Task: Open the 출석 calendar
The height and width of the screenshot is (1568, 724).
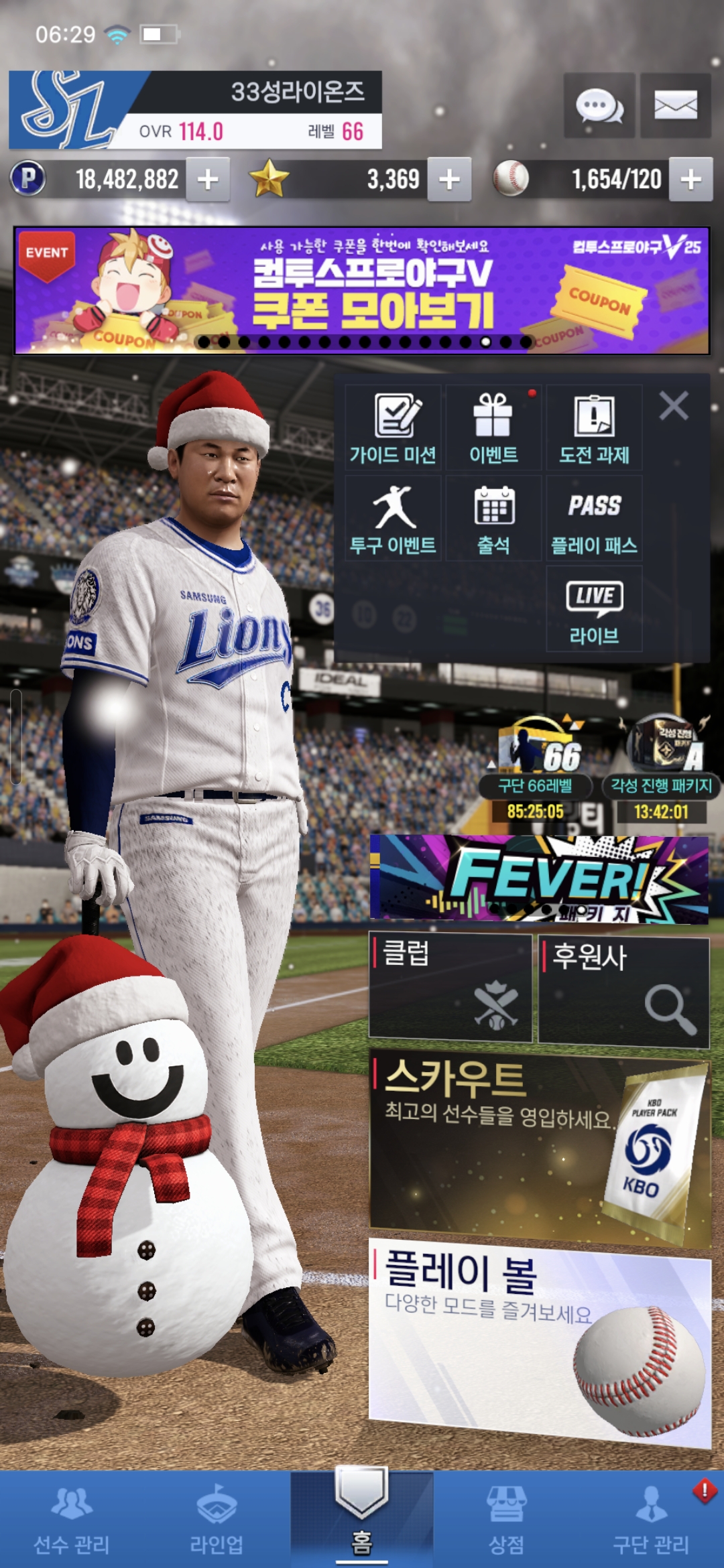Action: pos(493,518)
